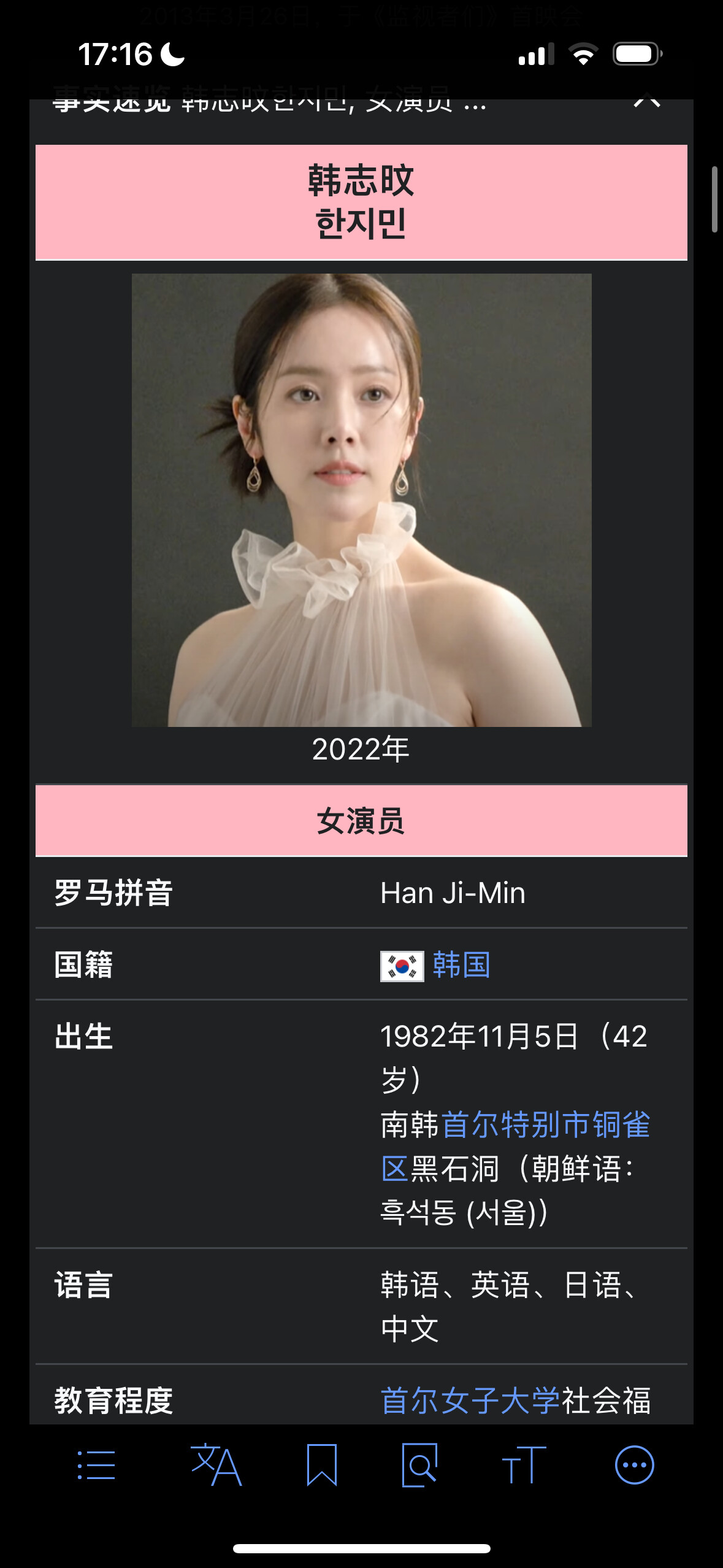View the 2022 portrait image

tap(361, 500)
